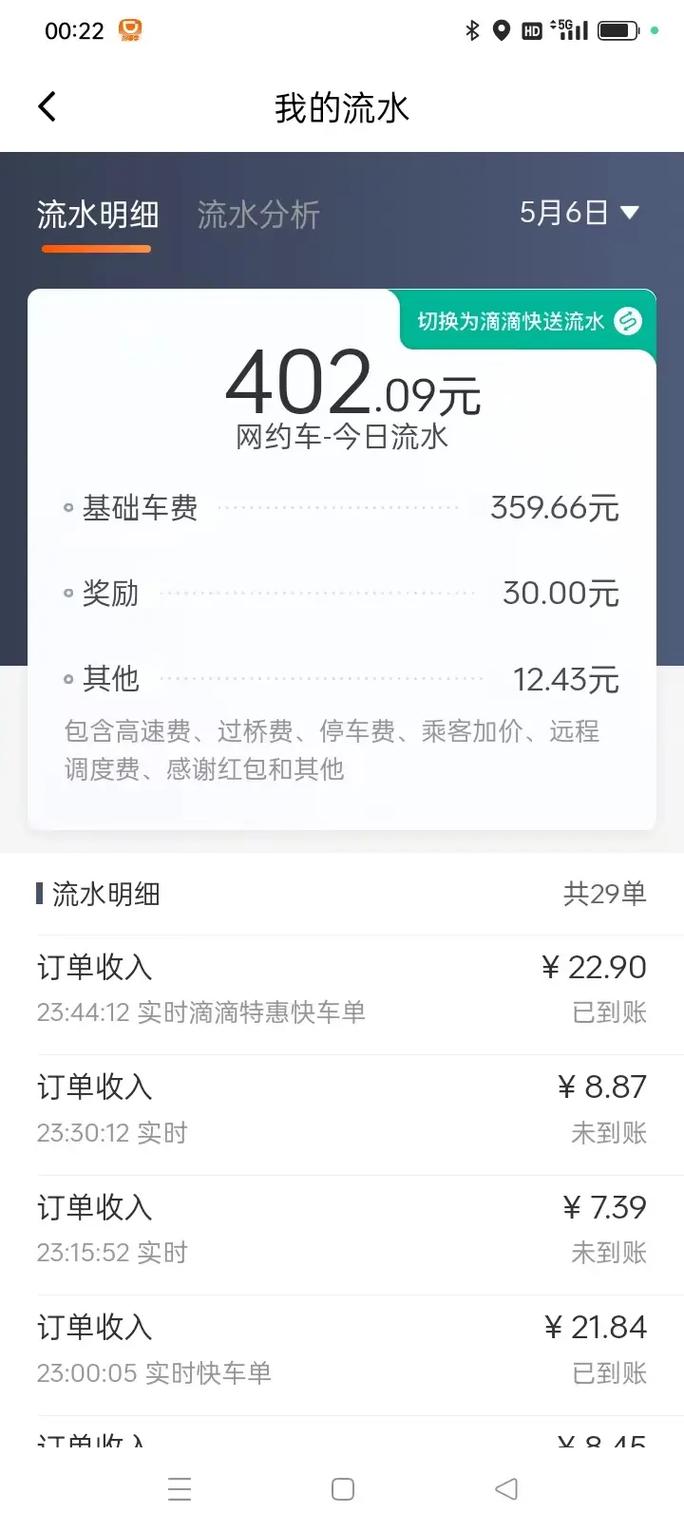View the ¥7.39 order at 23:15:52
This screenshot has width=684, height=1531.
coord(342,1228)
